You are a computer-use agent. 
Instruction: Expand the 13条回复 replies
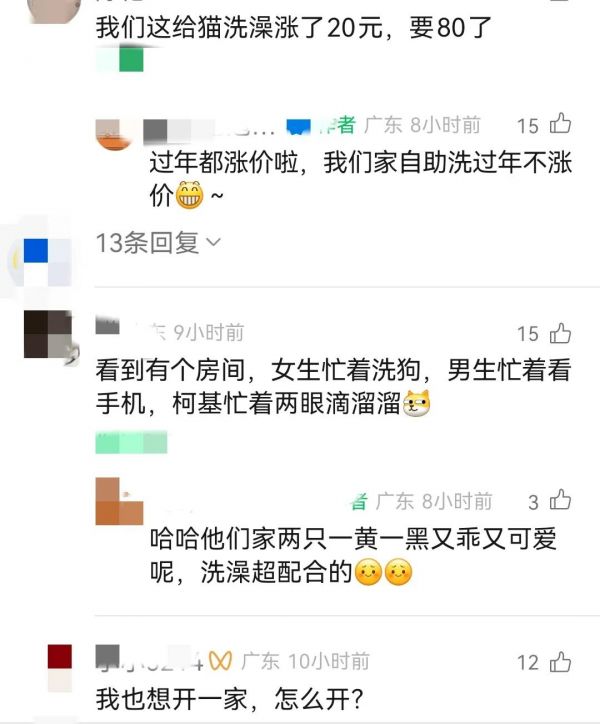point(158,242)
